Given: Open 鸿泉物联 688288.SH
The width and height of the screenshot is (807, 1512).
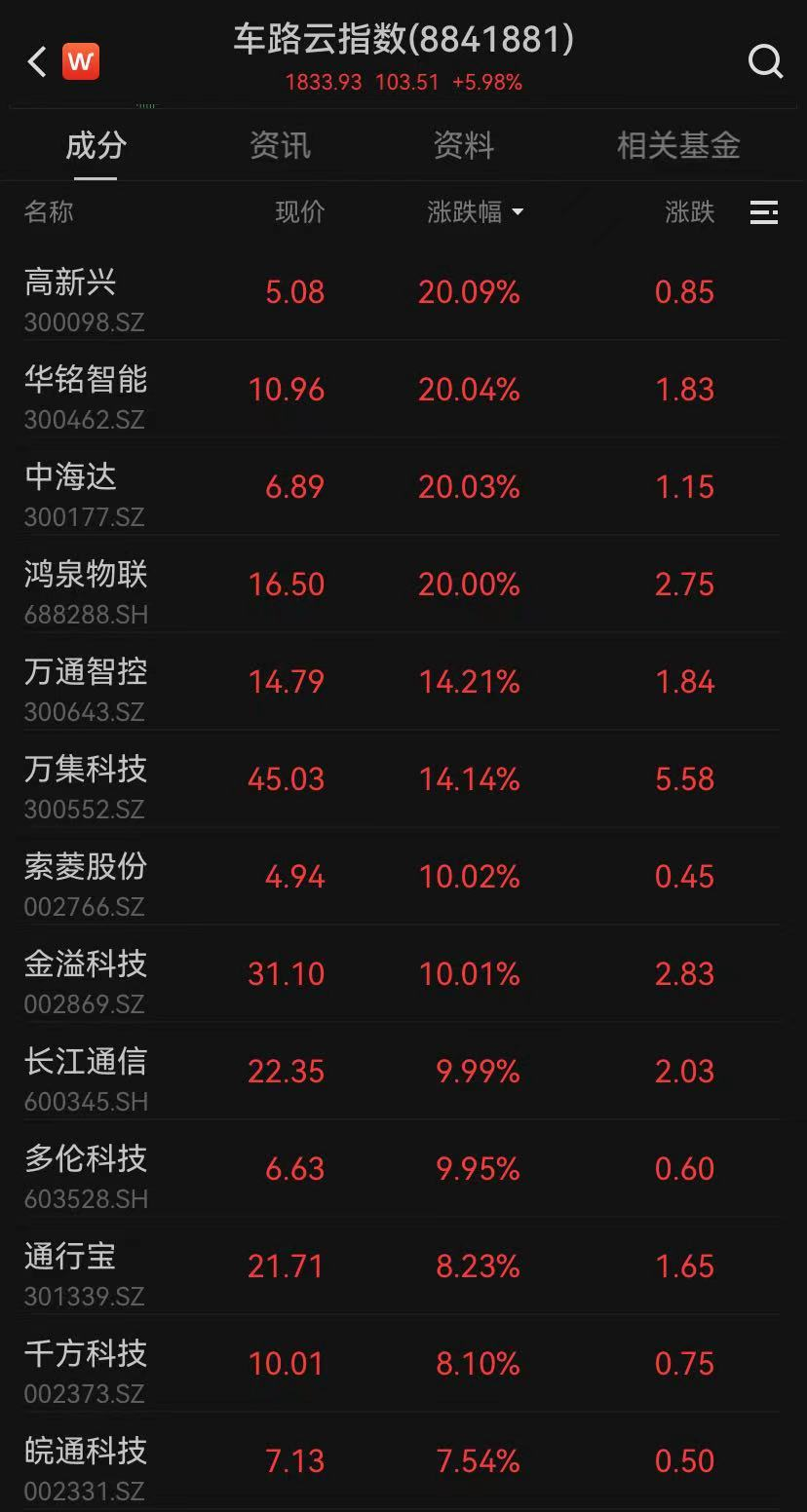Looking at the screenshot, I should pos(403,585).
